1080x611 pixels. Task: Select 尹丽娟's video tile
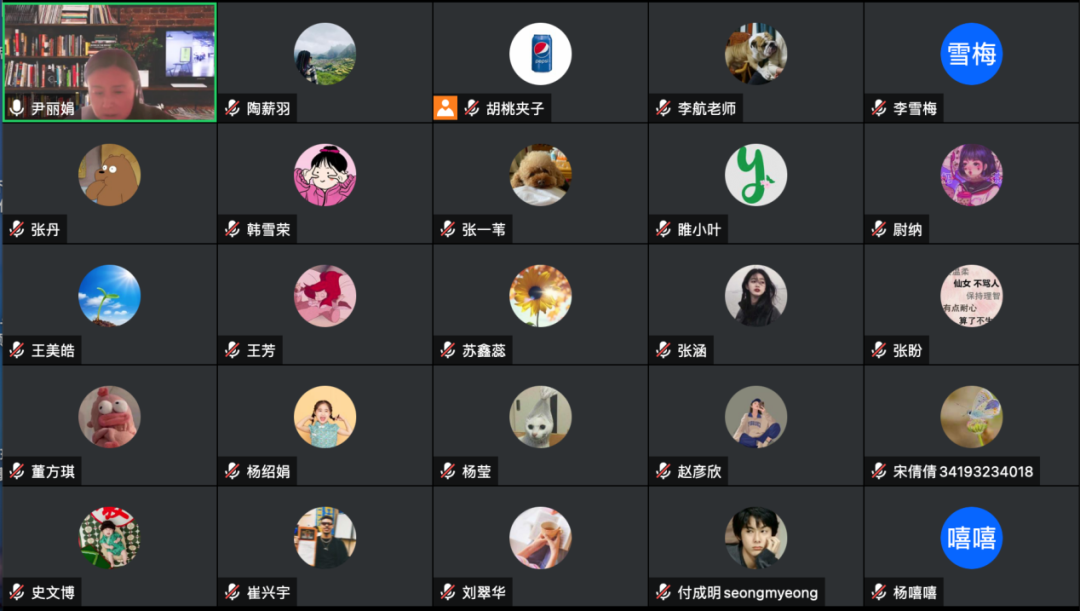(x=110, y=62)
